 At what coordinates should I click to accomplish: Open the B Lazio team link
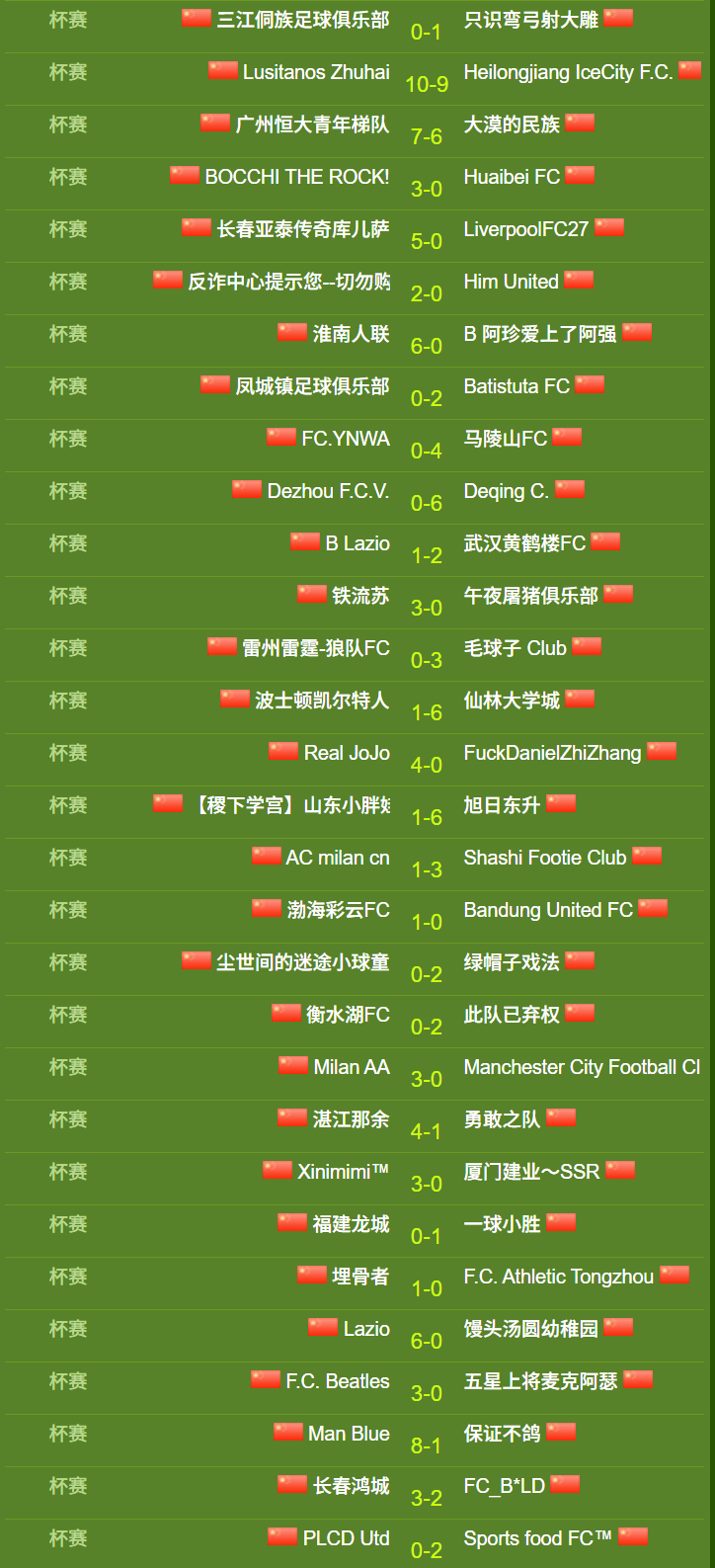point(357,543)
